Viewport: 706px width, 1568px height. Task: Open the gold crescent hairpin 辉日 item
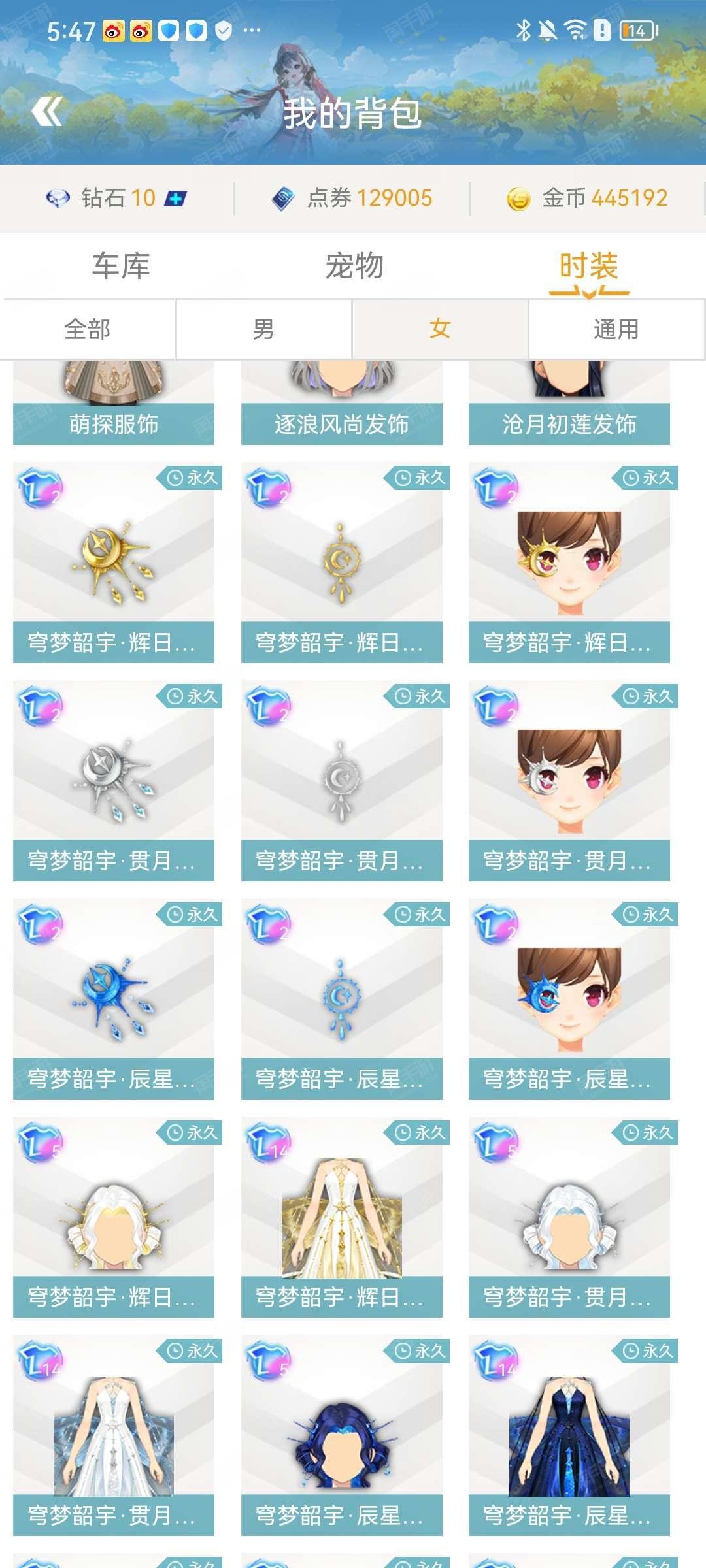(x=114, y=563)
